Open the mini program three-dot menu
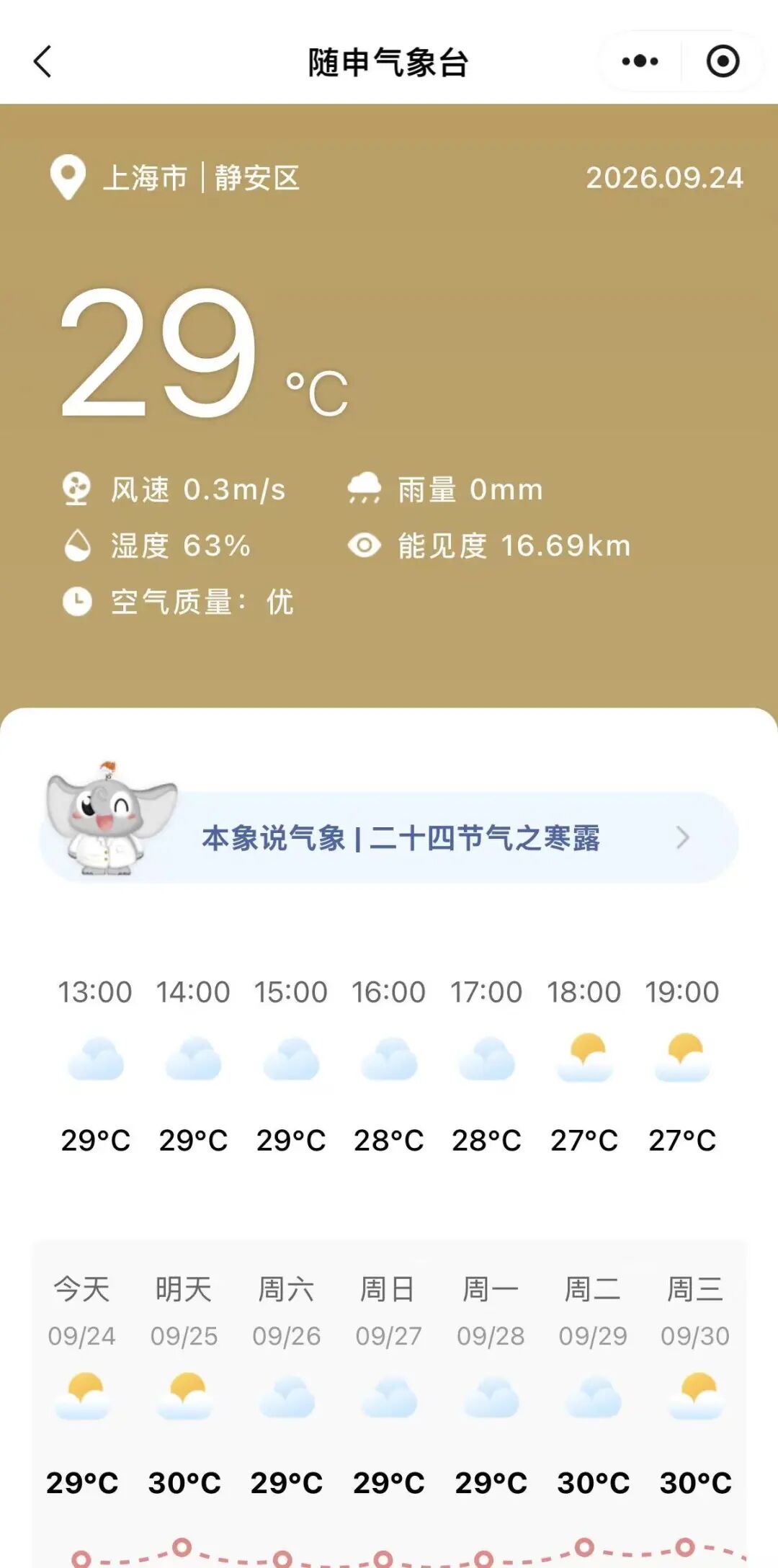This screenshot has height=1568, width=778. click(x=640, y=61)
